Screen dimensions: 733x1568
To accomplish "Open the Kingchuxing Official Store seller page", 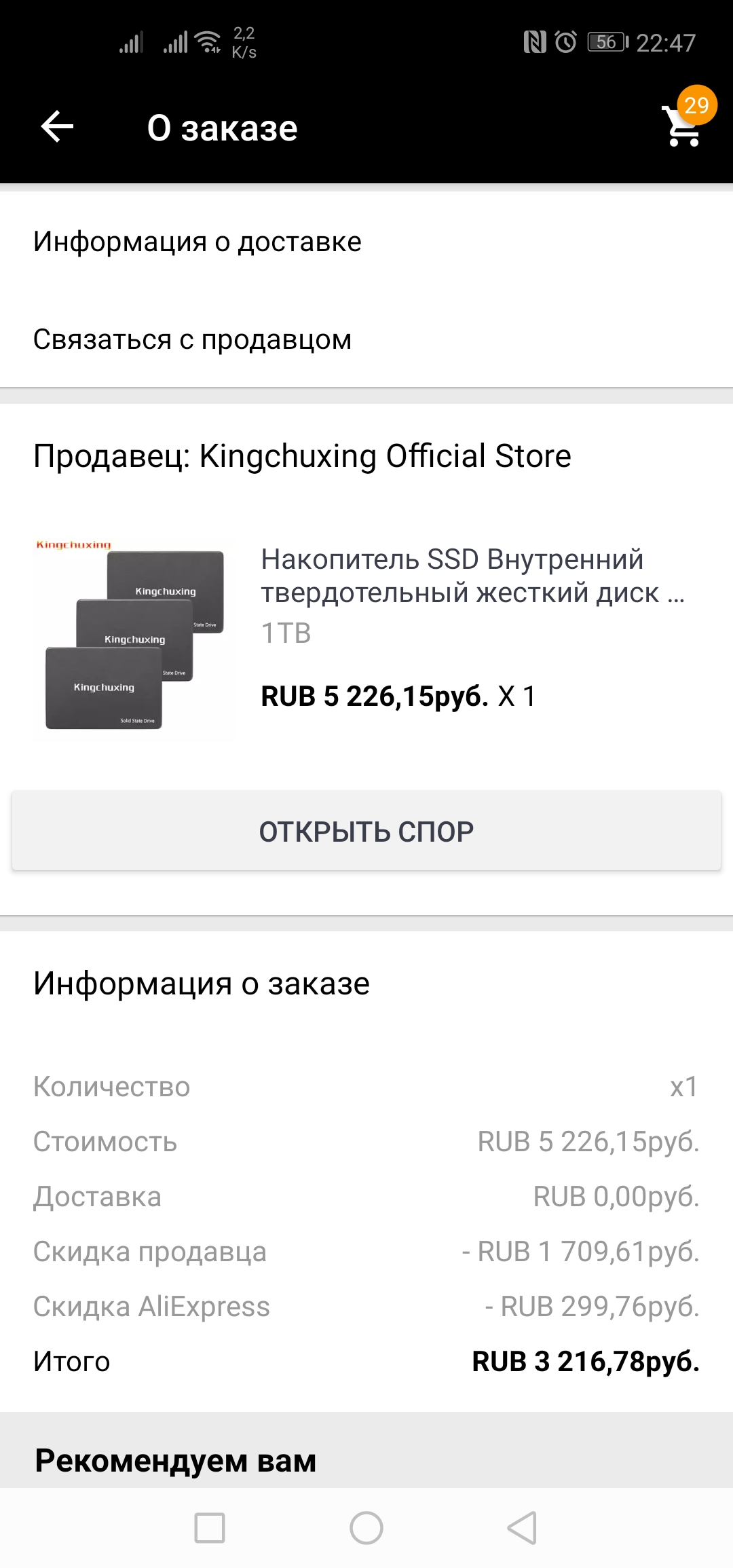I will point(302,456).
